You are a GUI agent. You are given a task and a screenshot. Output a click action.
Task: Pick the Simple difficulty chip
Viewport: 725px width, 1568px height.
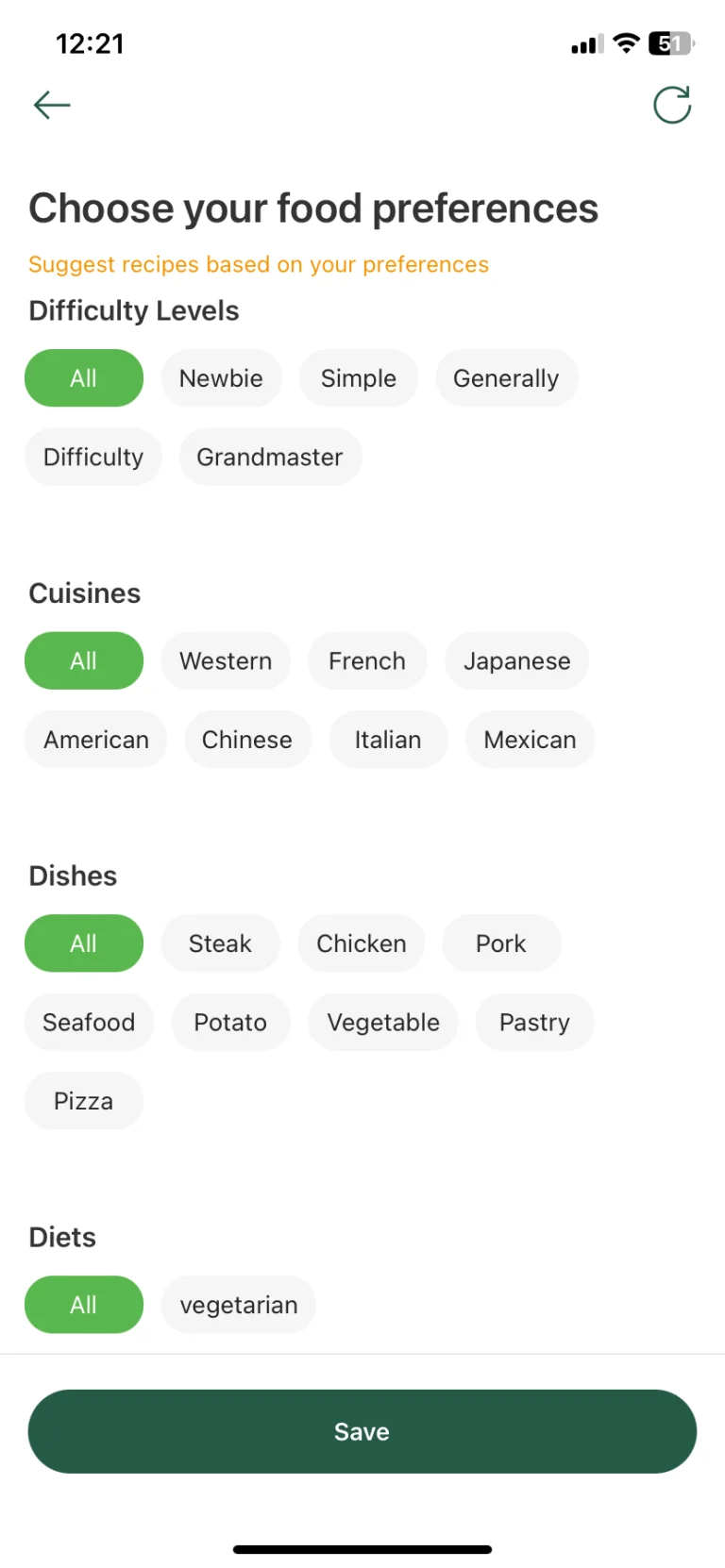coord(359,378)
